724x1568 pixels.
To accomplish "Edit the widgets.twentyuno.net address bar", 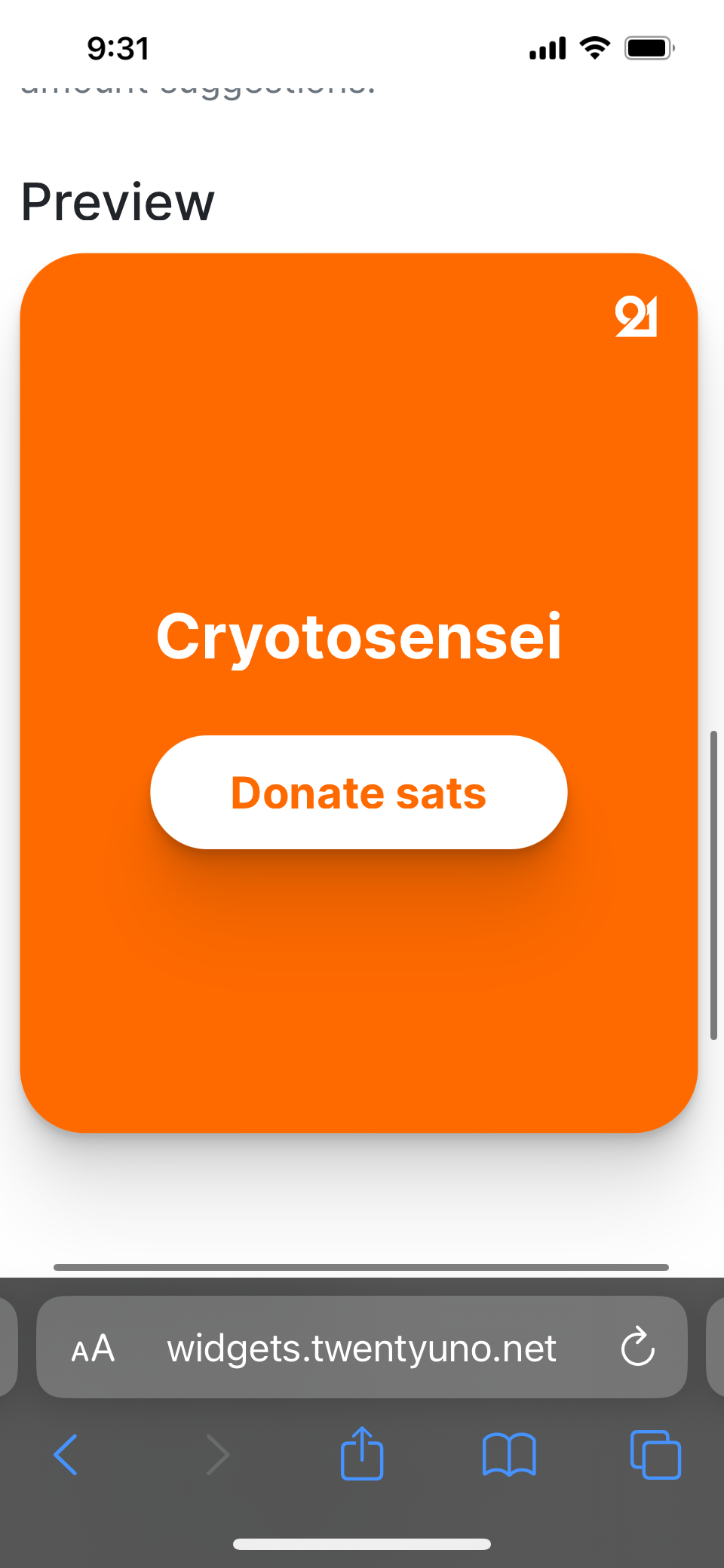I will pyautogui.click(x=362, y=1349).
